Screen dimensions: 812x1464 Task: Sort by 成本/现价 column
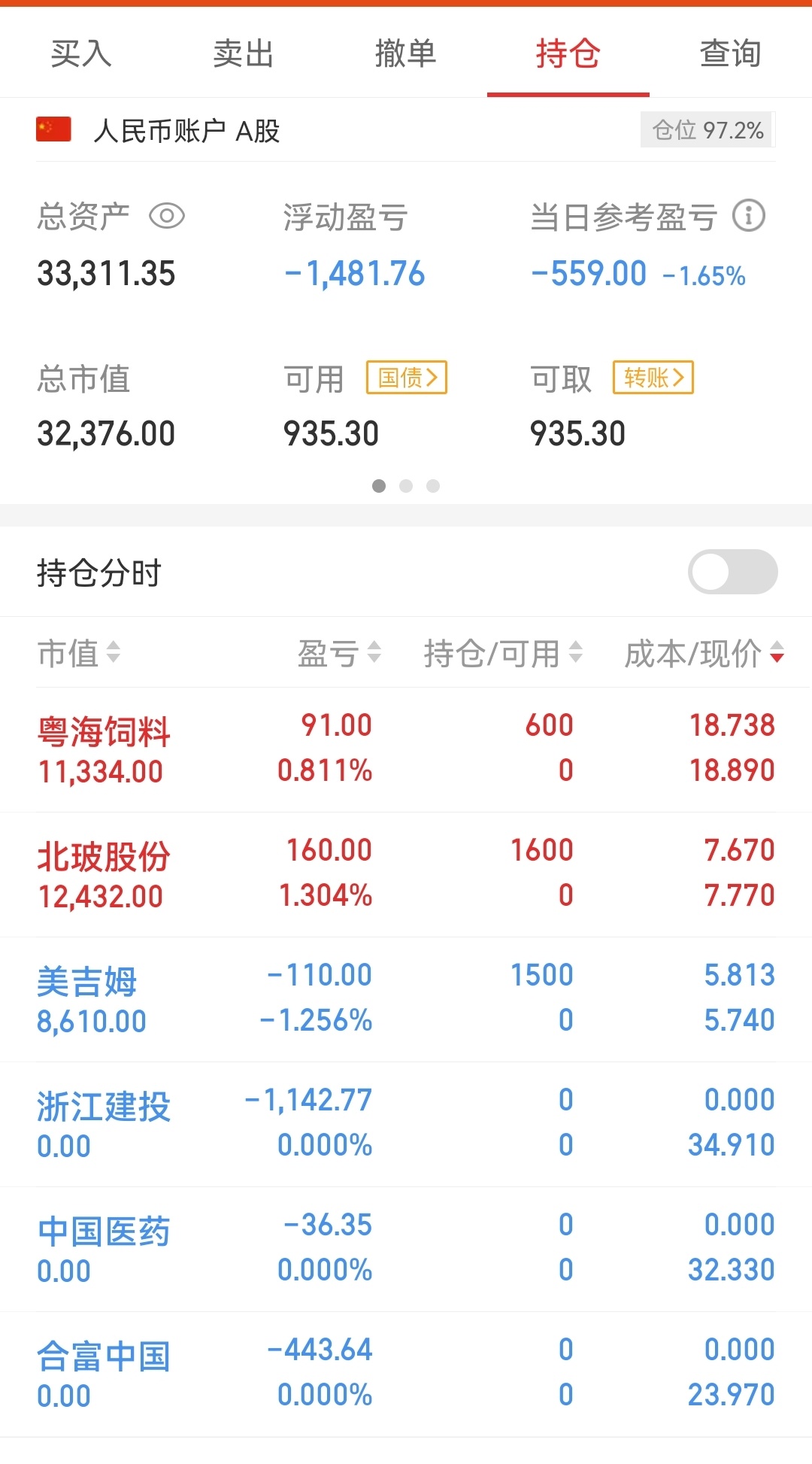(705, 653)
